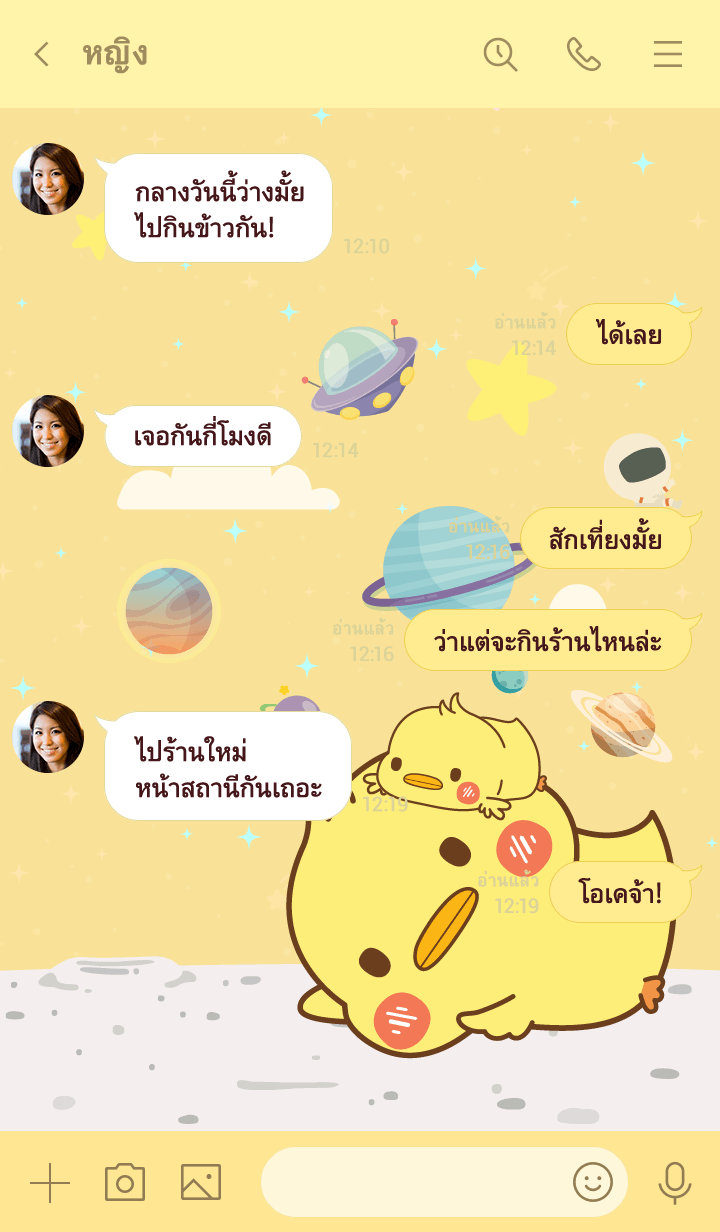Start a voice call with หญิง

pos(583,54)
